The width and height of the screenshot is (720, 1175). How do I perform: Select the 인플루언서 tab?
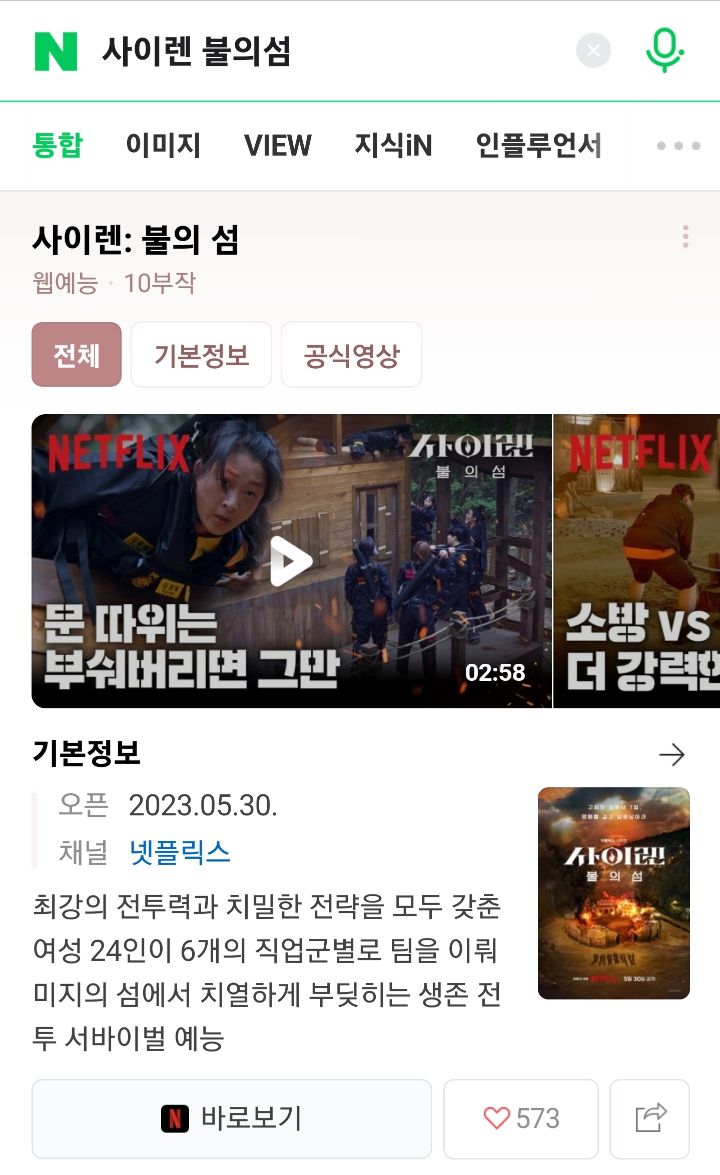pyautogui.click(x=539, y=145)
